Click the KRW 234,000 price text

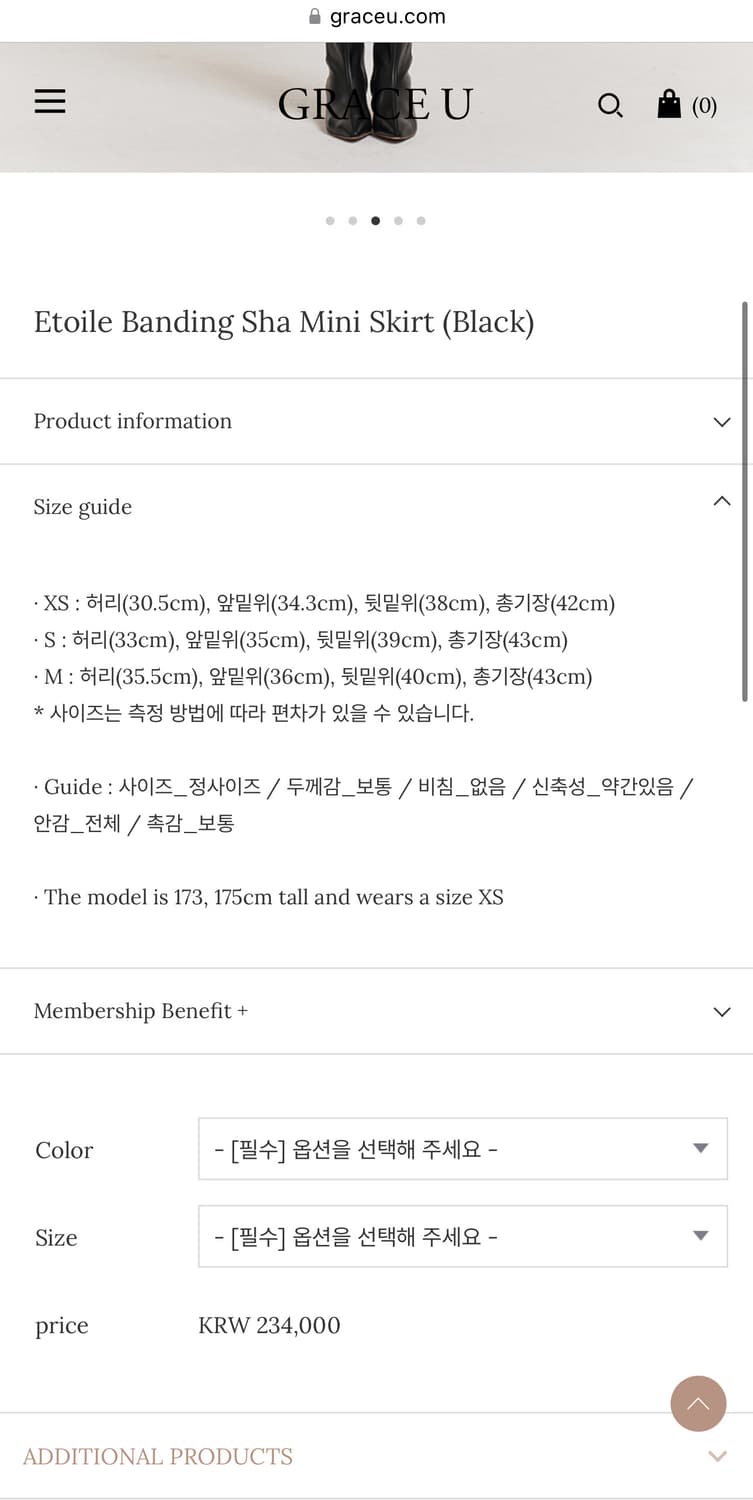(268, 1325)
